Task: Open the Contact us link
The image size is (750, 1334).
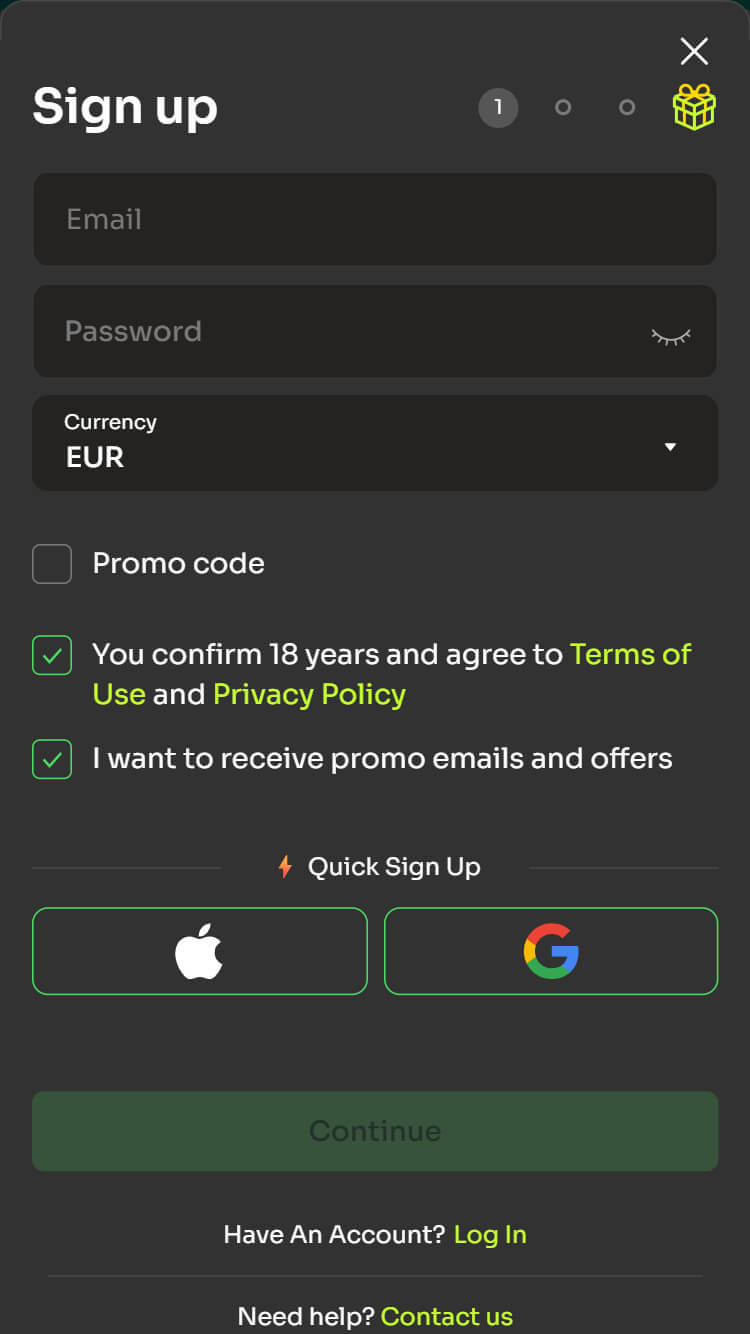Action: tap(447, 1316)
